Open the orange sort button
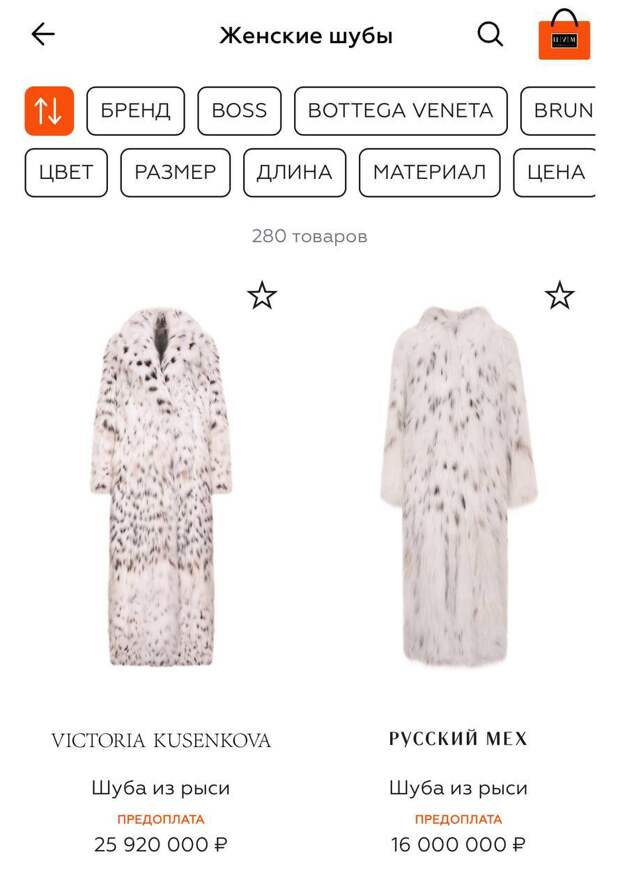This screenshot has width=620, height=891. coord(49,111)
